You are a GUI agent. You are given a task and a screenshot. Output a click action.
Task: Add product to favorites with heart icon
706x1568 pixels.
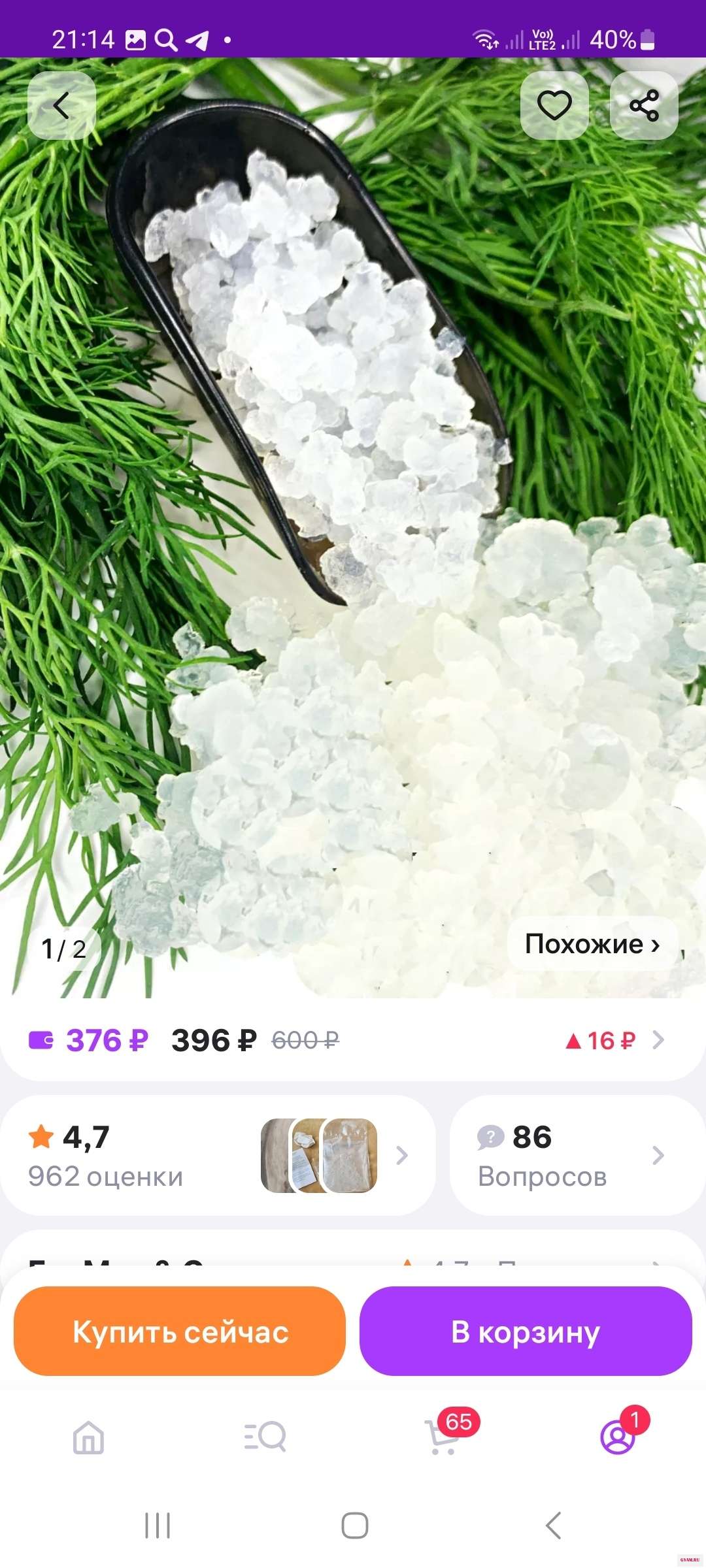coord(554,105)
